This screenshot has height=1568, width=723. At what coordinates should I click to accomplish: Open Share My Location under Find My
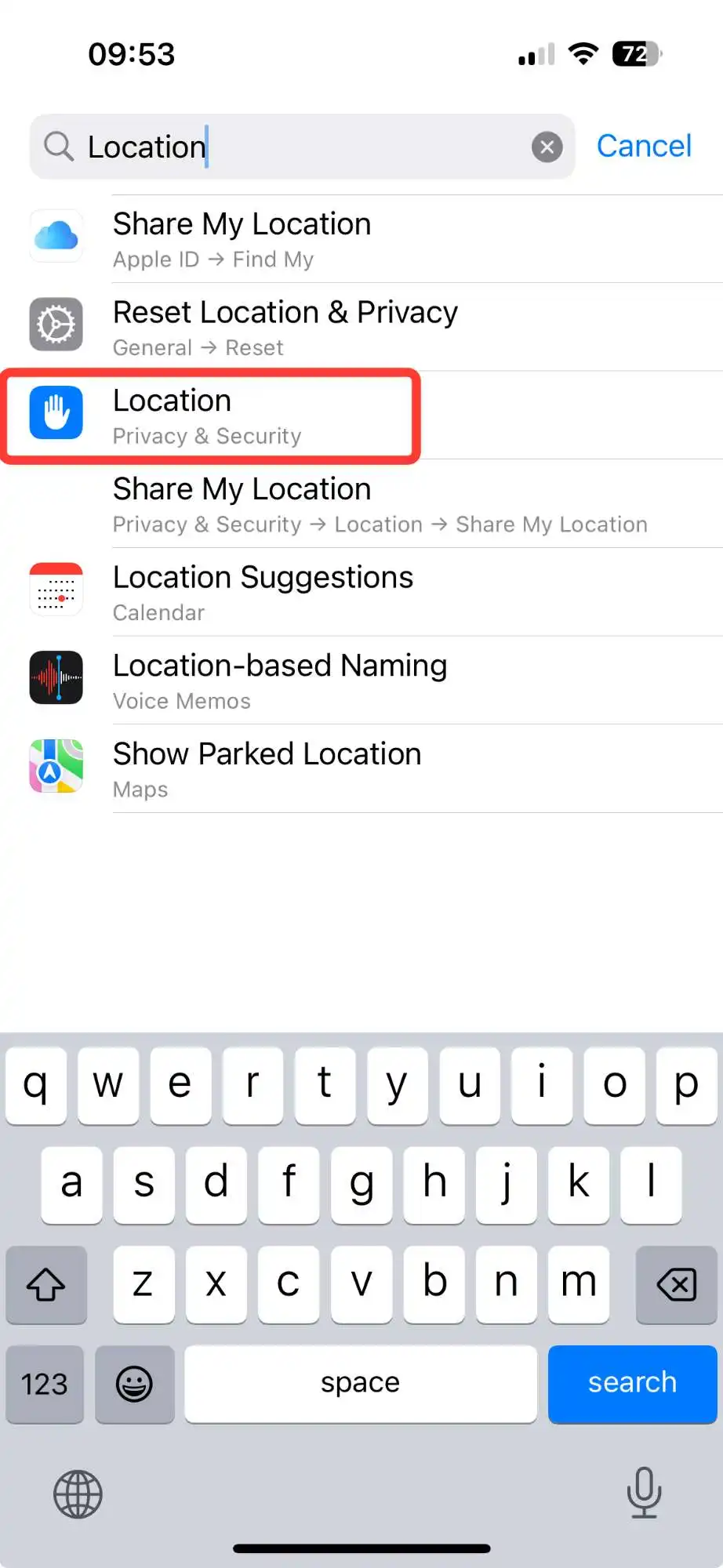[361, 239]
